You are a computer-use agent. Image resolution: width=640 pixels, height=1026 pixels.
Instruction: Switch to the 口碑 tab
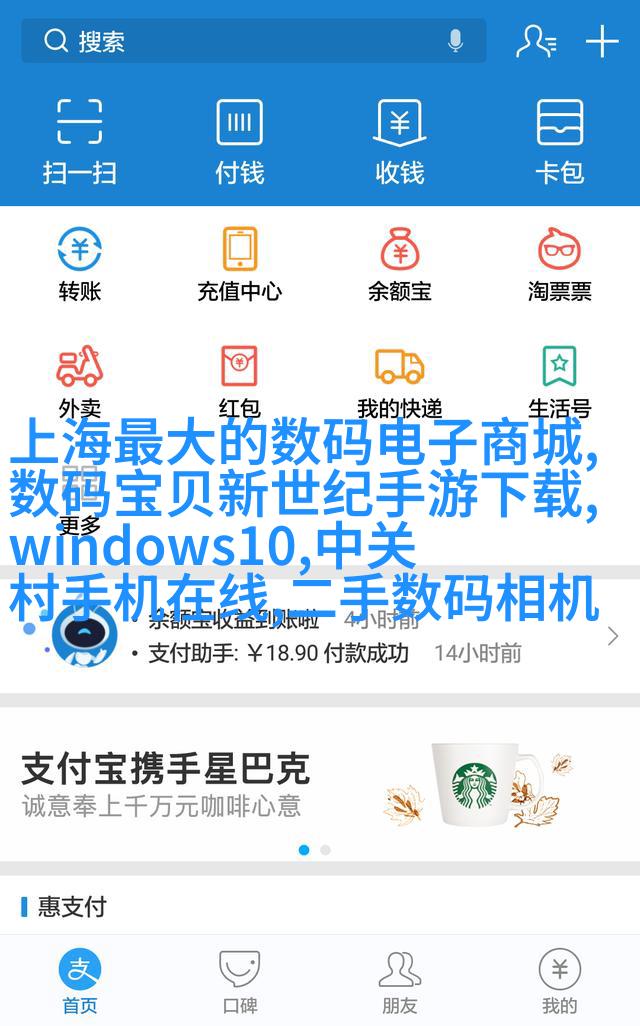240,982
